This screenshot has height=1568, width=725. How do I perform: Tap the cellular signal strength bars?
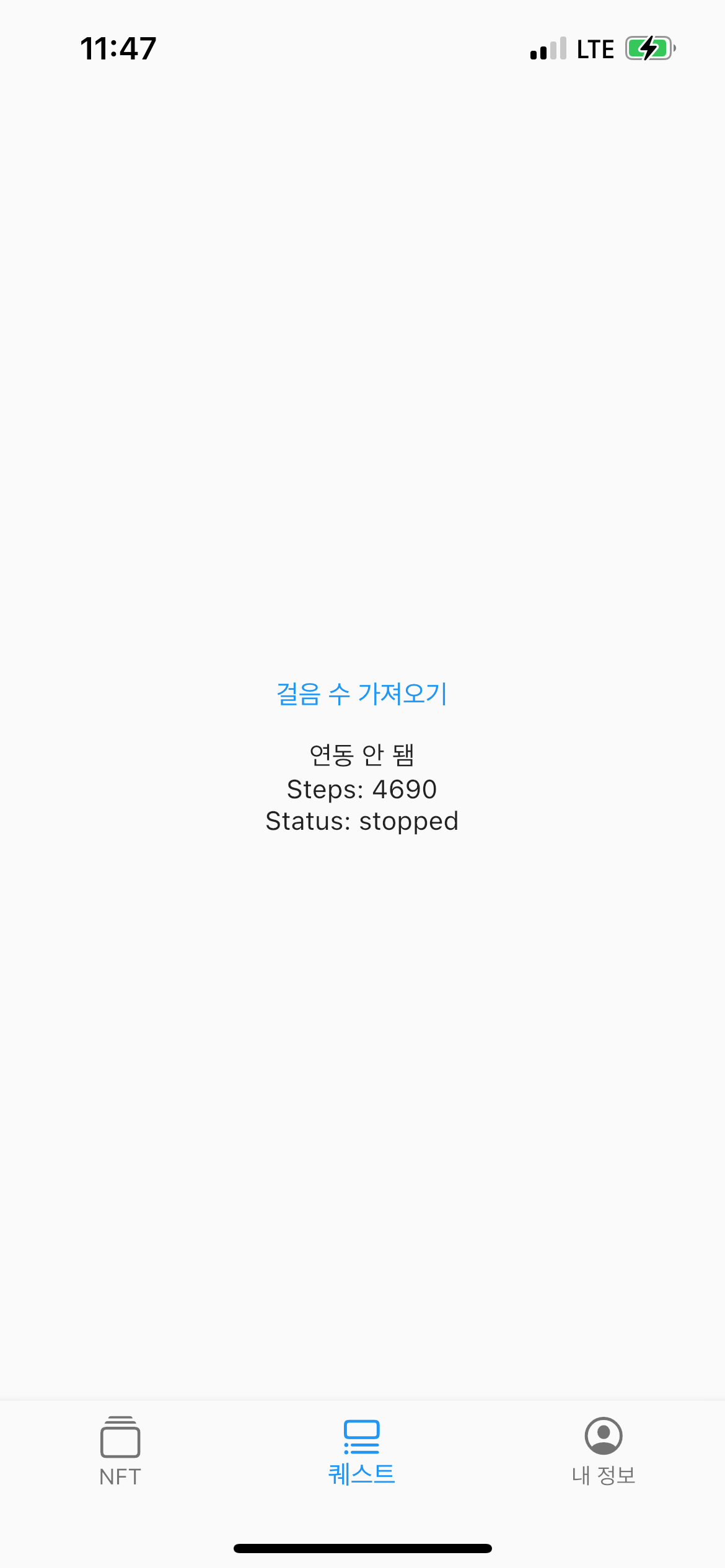tap(548, 48)
